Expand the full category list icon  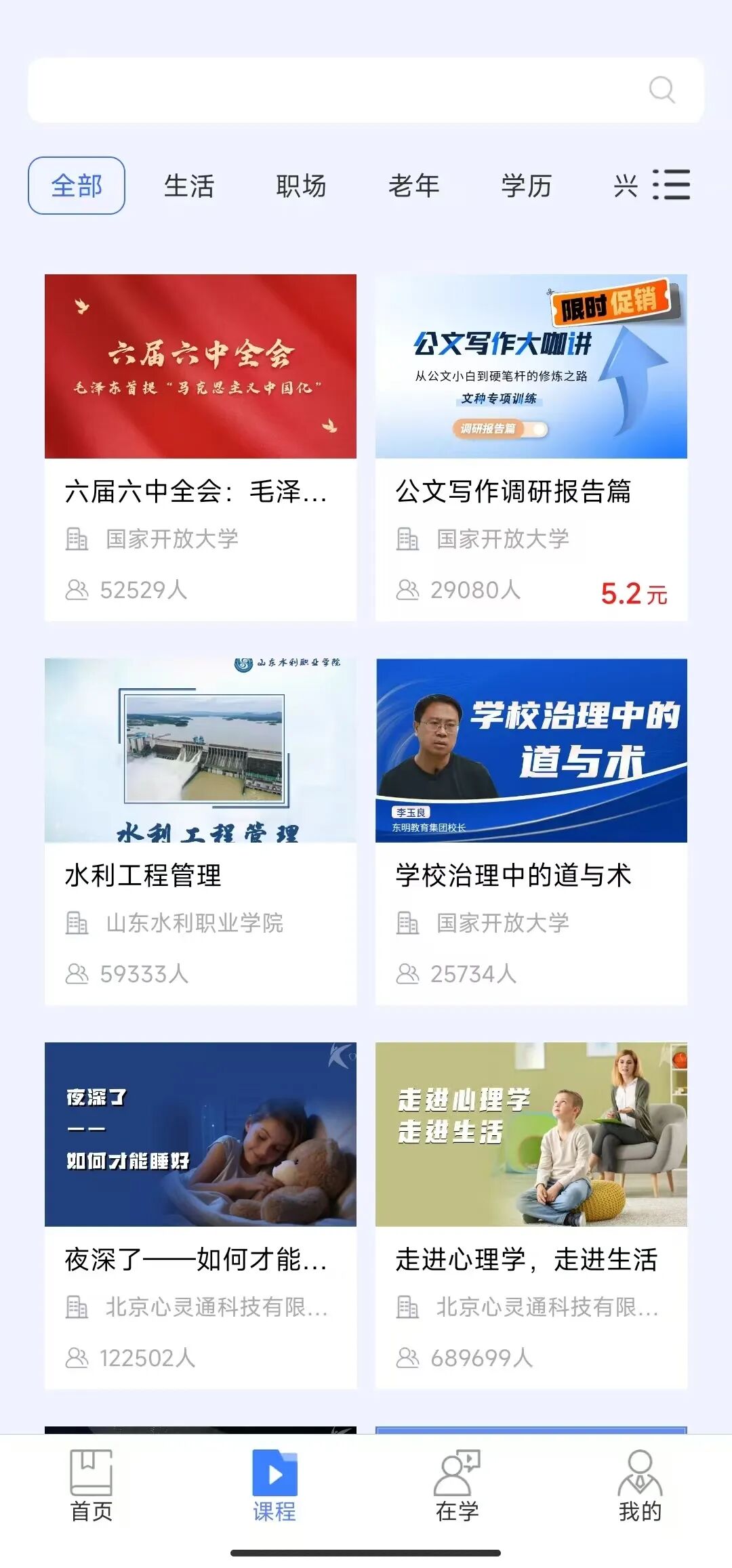pos(672,185)
